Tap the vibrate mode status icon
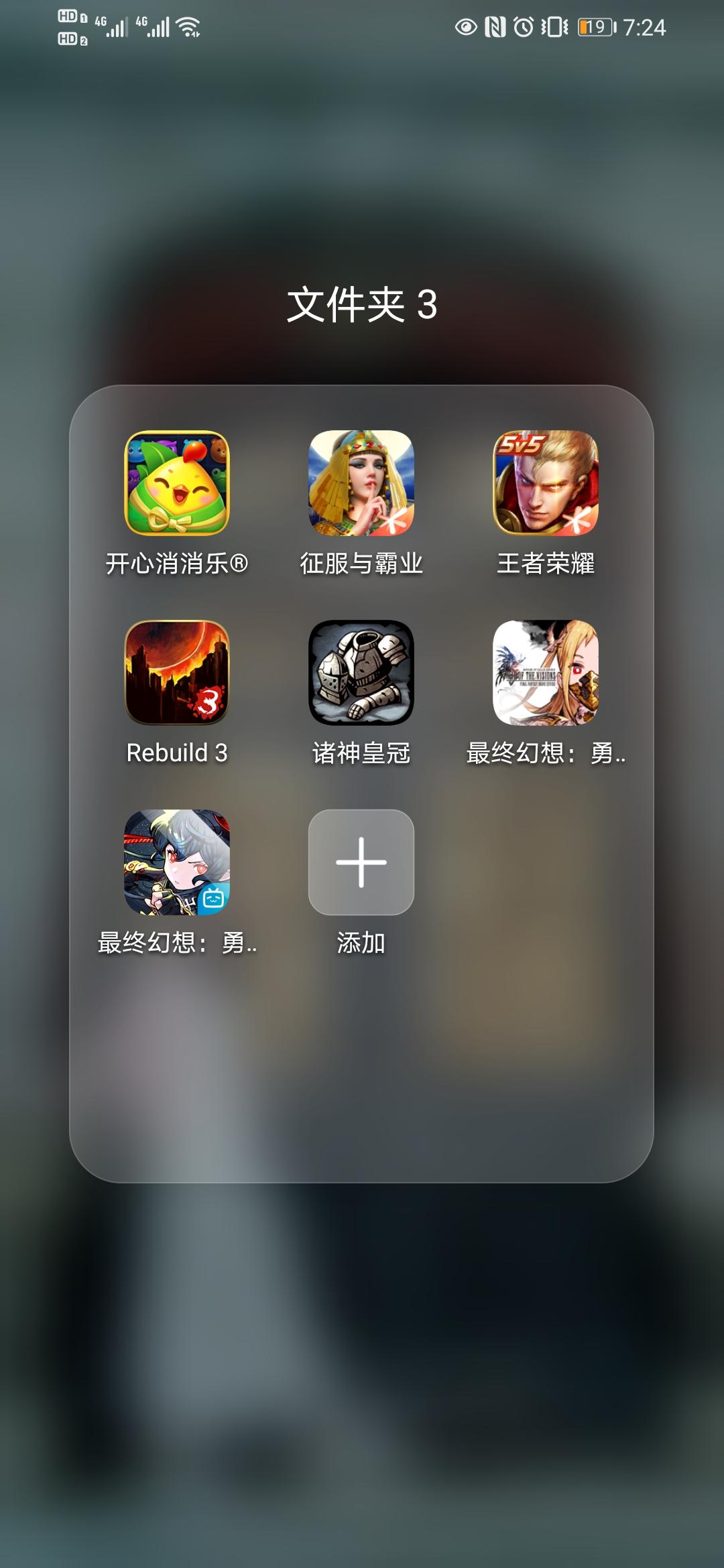 coord(552,25)
